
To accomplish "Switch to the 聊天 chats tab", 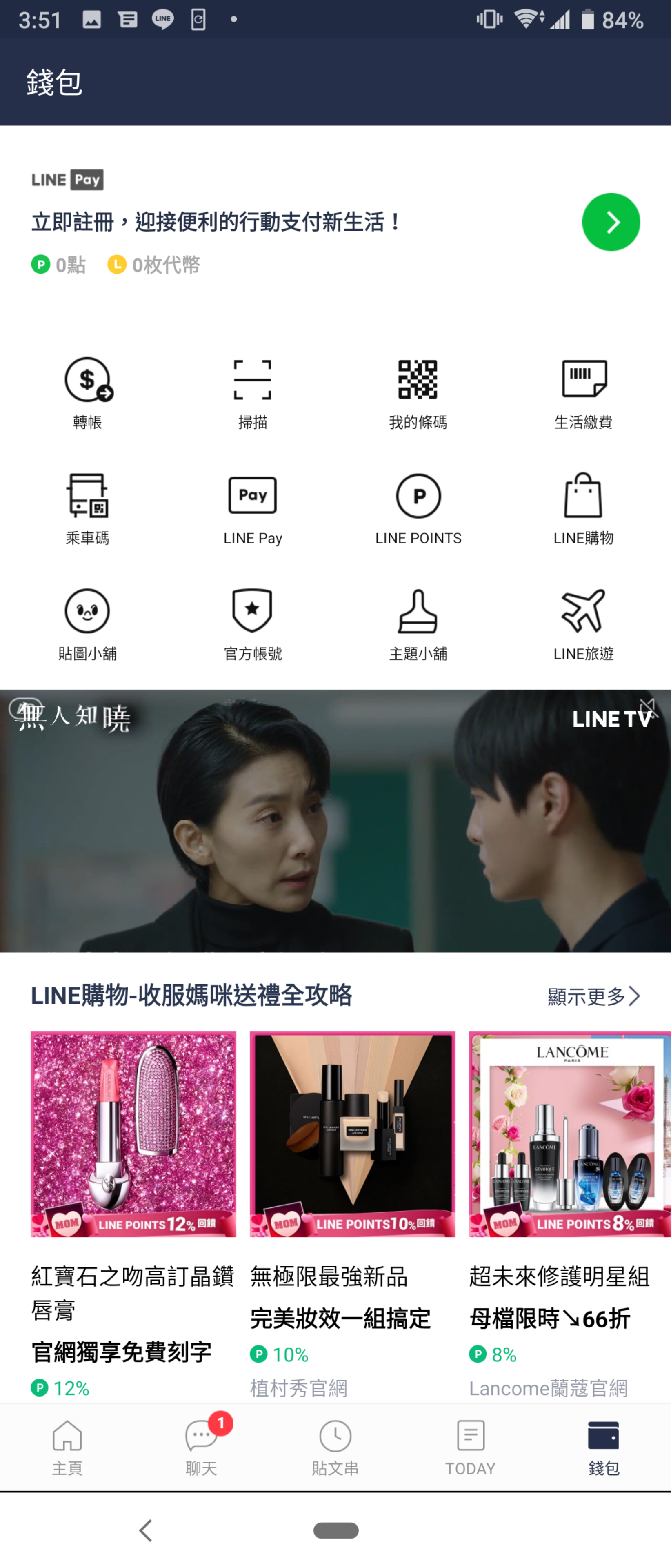I will (x=201, y=1448).
